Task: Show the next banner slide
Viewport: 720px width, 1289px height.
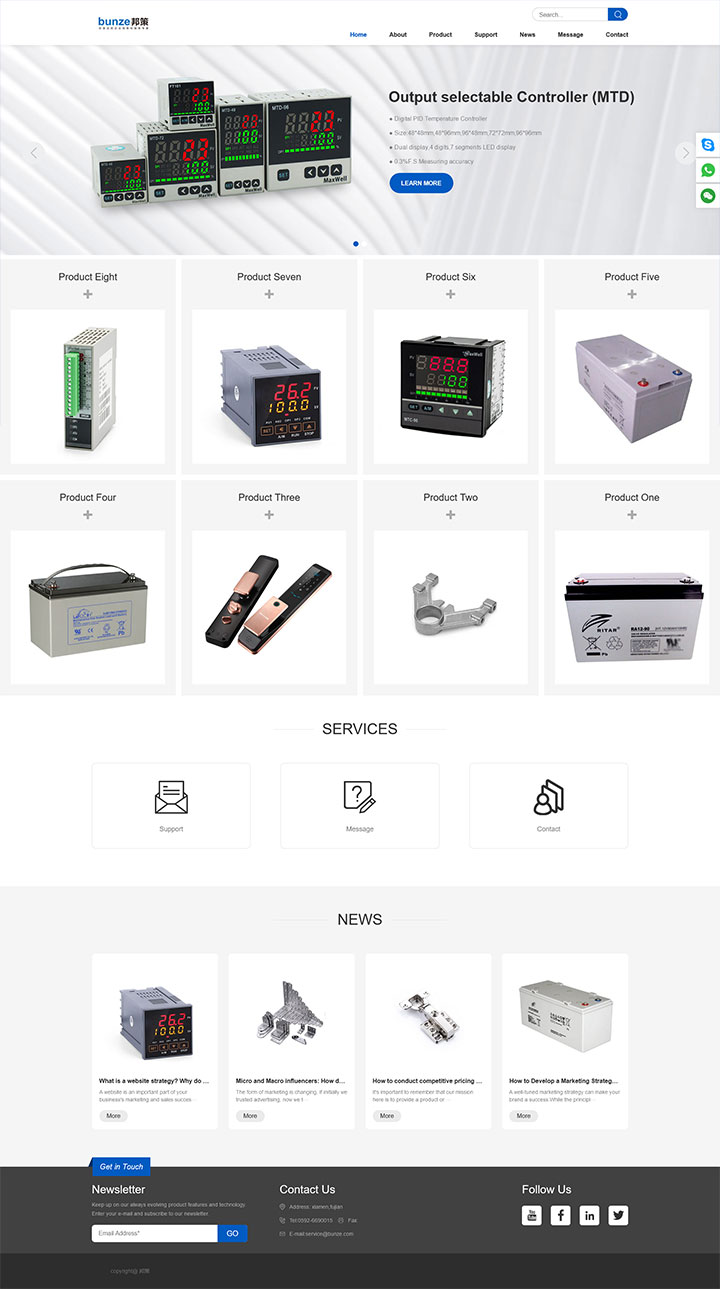Action: coord(685,153)
